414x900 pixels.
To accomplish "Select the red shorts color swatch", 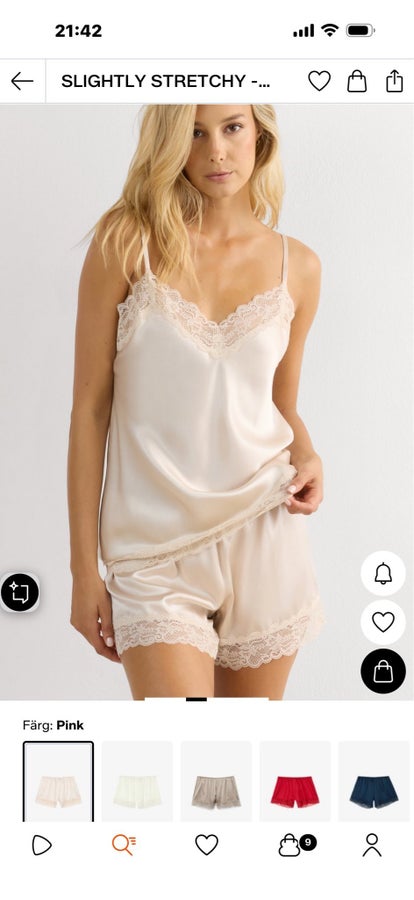I will pos(295,782).
